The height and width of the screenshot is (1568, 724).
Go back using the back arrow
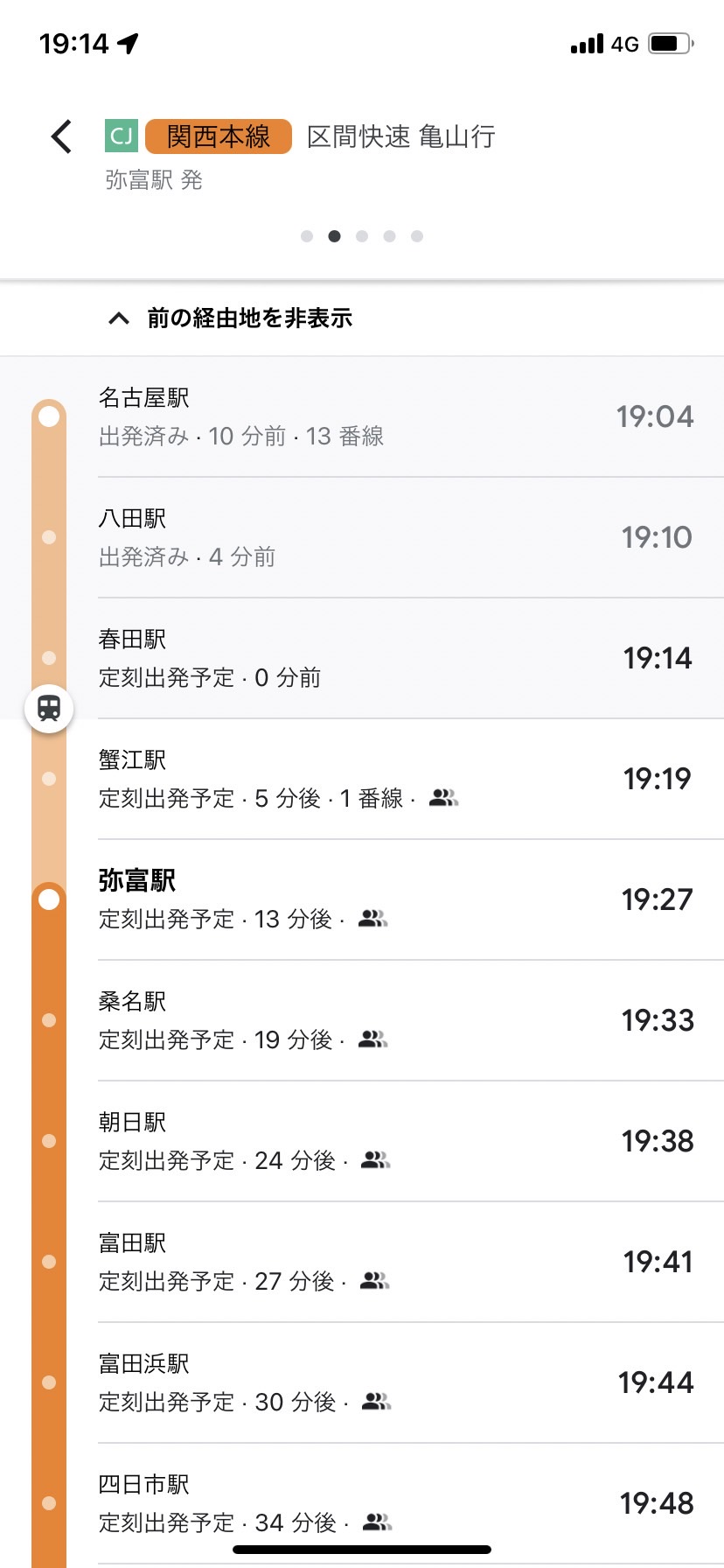pyautogui.click(x=61, y=136)
